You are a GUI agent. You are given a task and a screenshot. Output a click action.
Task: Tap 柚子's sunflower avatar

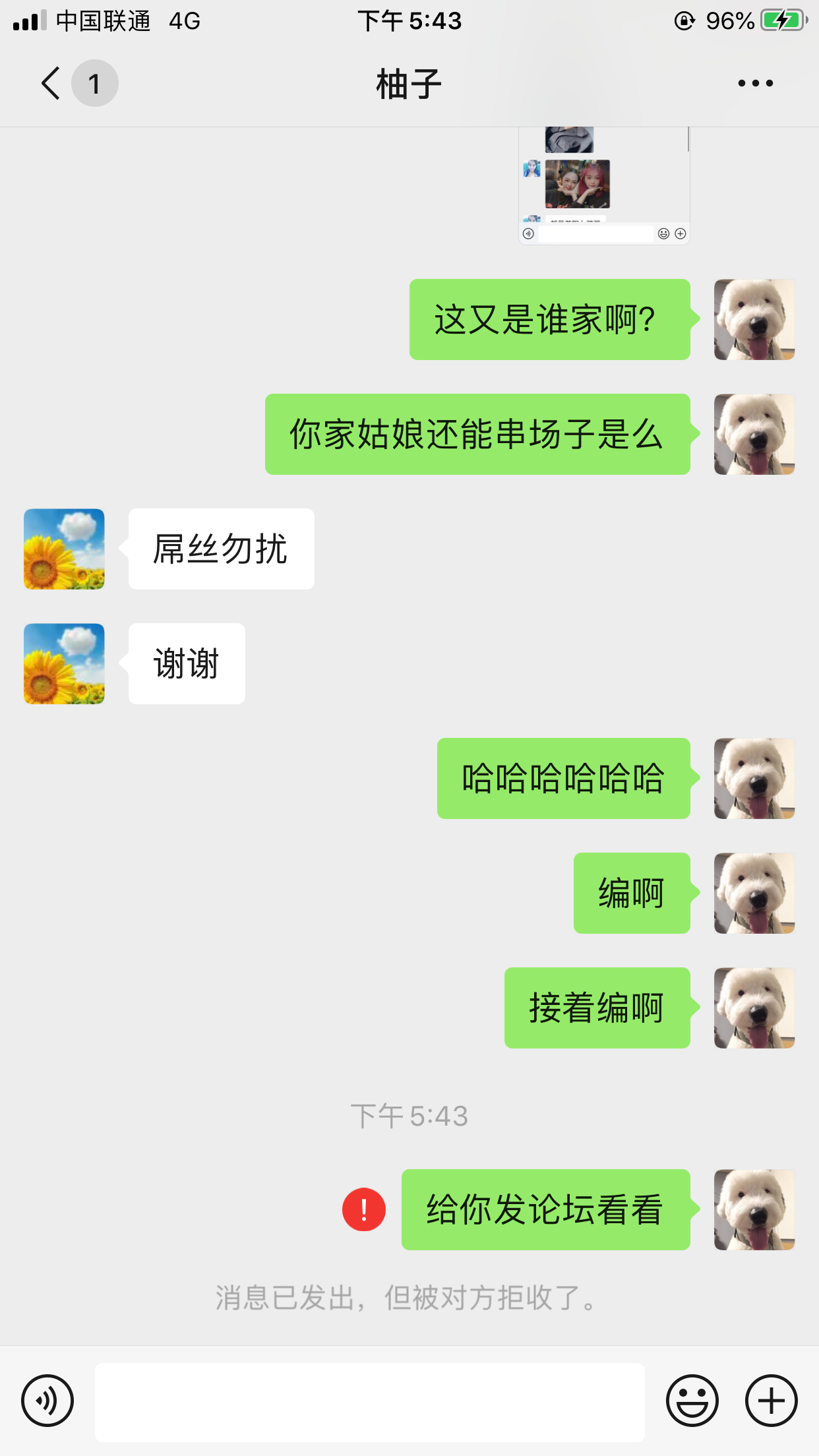63,549
